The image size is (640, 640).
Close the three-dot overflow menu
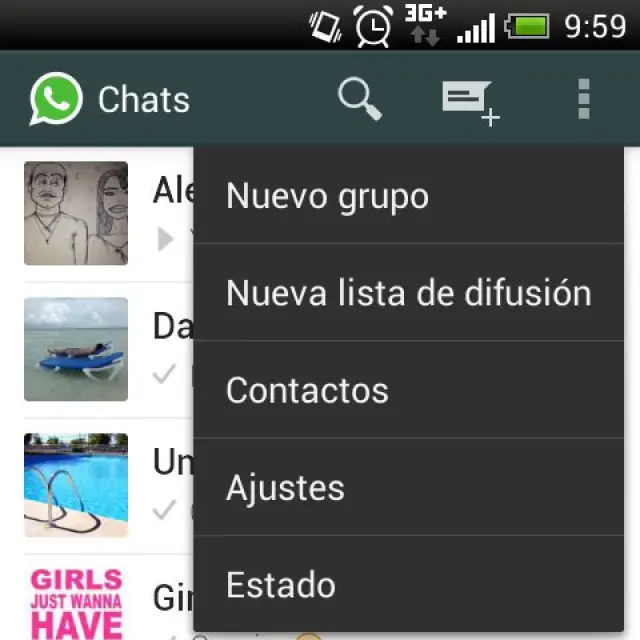(584, 100)
